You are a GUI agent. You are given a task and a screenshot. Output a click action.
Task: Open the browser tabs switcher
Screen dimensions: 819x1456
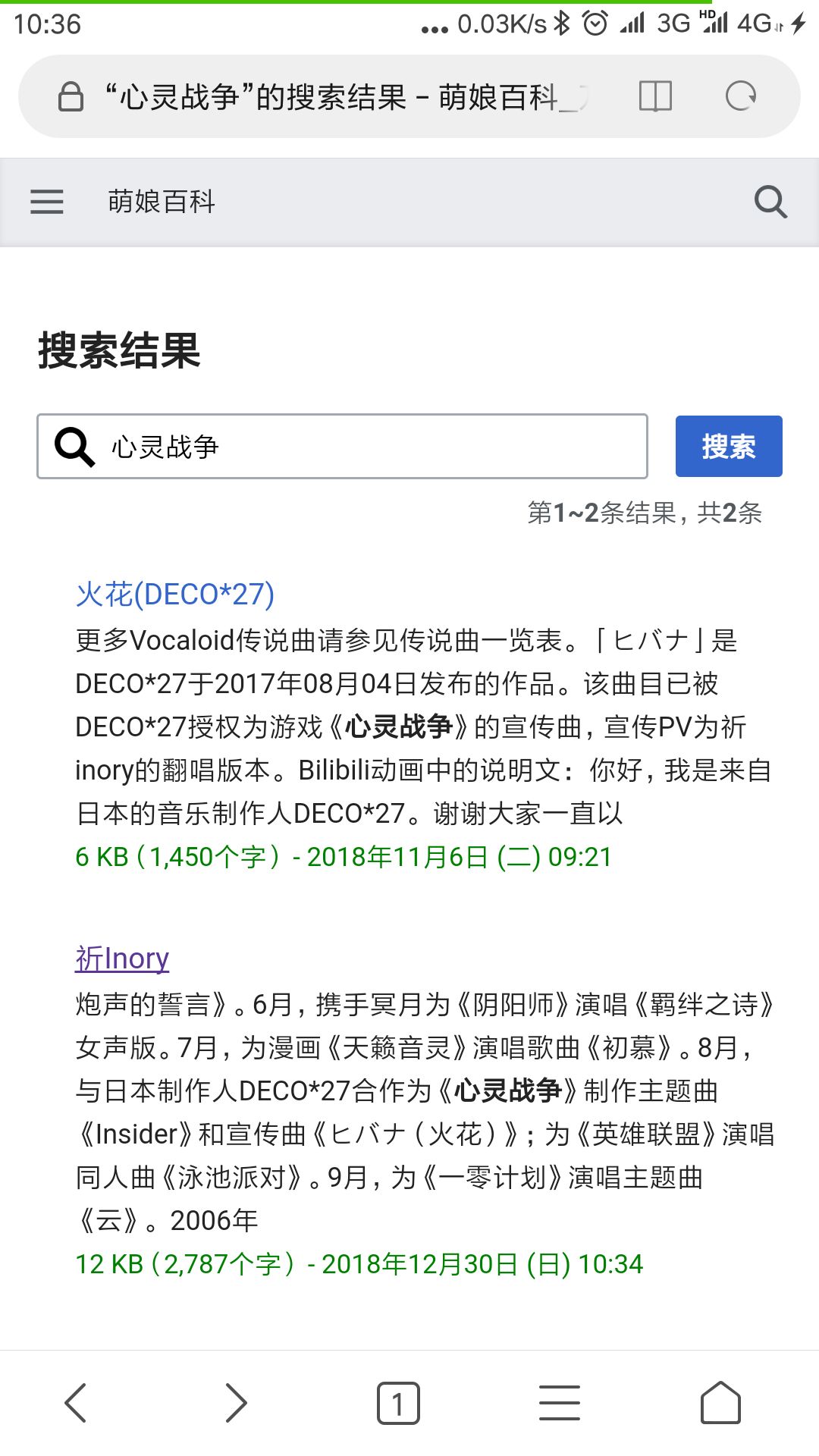click(x=398, y=1403)
